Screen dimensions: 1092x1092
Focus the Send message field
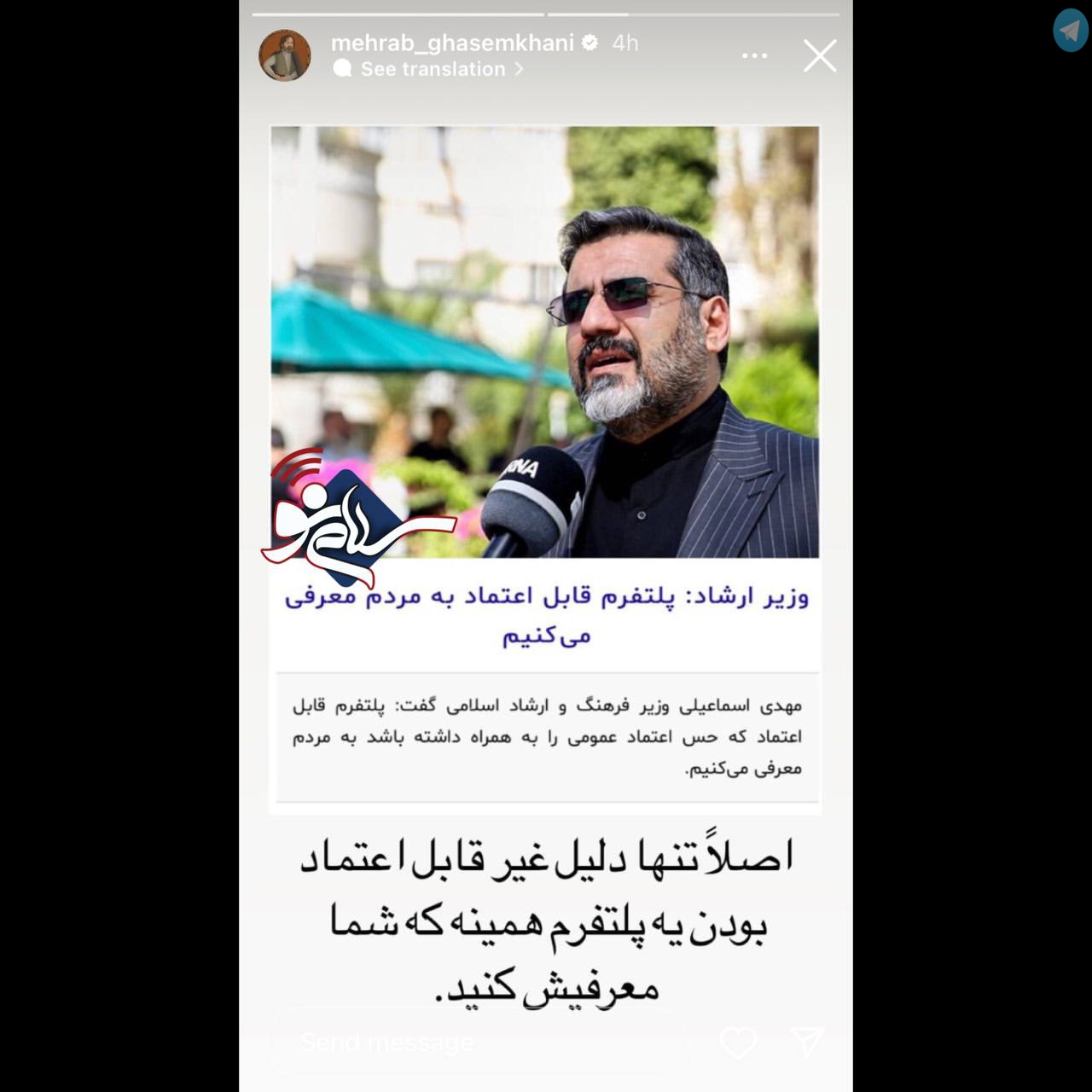point(478,1042)
